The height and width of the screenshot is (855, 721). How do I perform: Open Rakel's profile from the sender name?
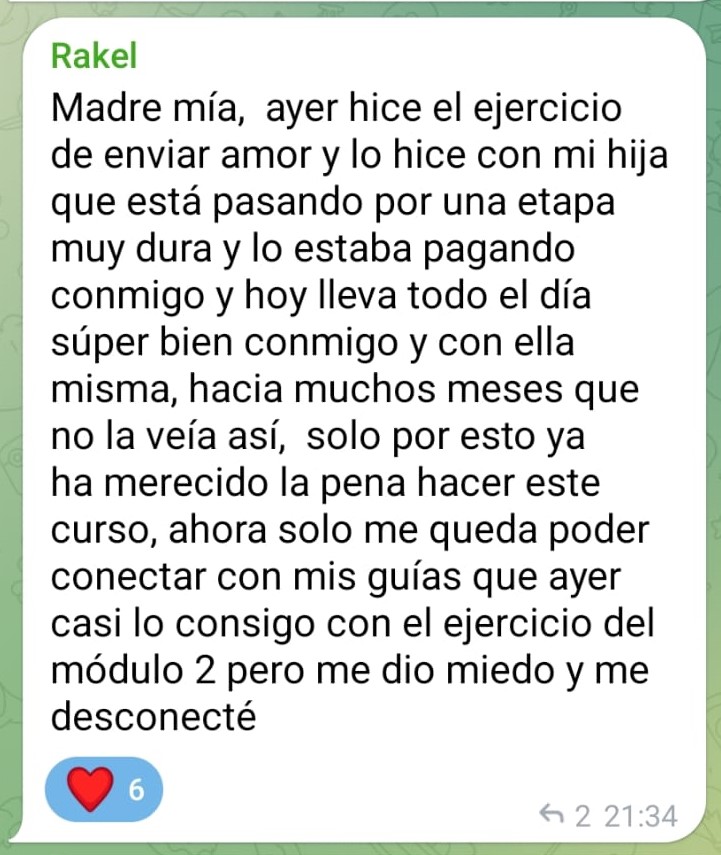coord(94,56)
